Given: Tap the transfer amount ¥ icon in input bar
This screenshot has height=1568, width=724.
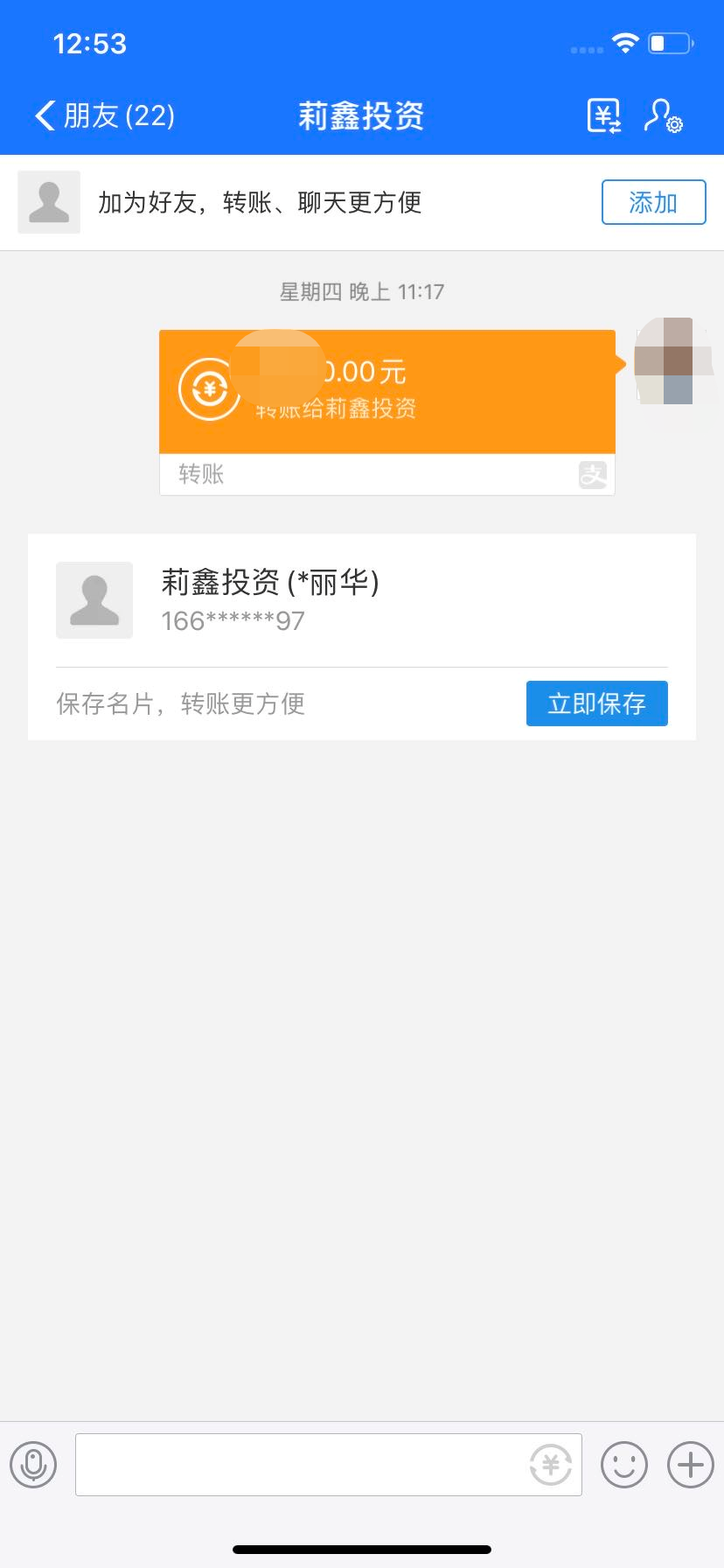Looking at the screenshot, I should [x=550, y=1465].
